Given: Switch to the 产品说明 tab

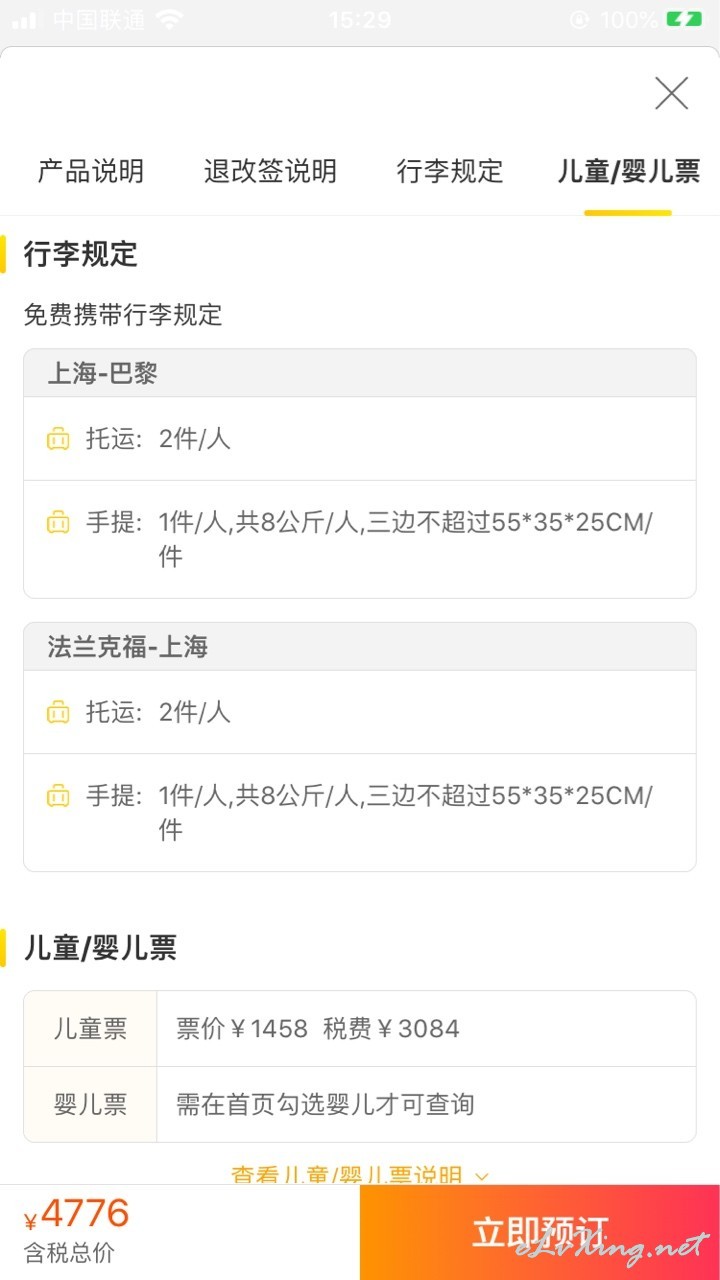Looking at the screenshot, I should coord(91,171).
